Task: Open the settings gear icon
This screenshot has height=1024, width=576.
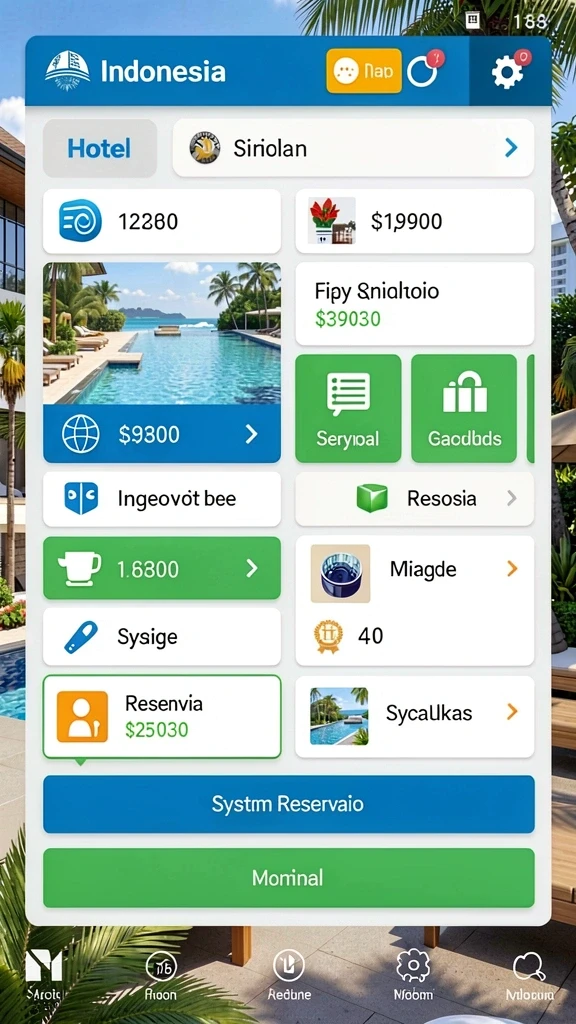Action: coord(507,71)
